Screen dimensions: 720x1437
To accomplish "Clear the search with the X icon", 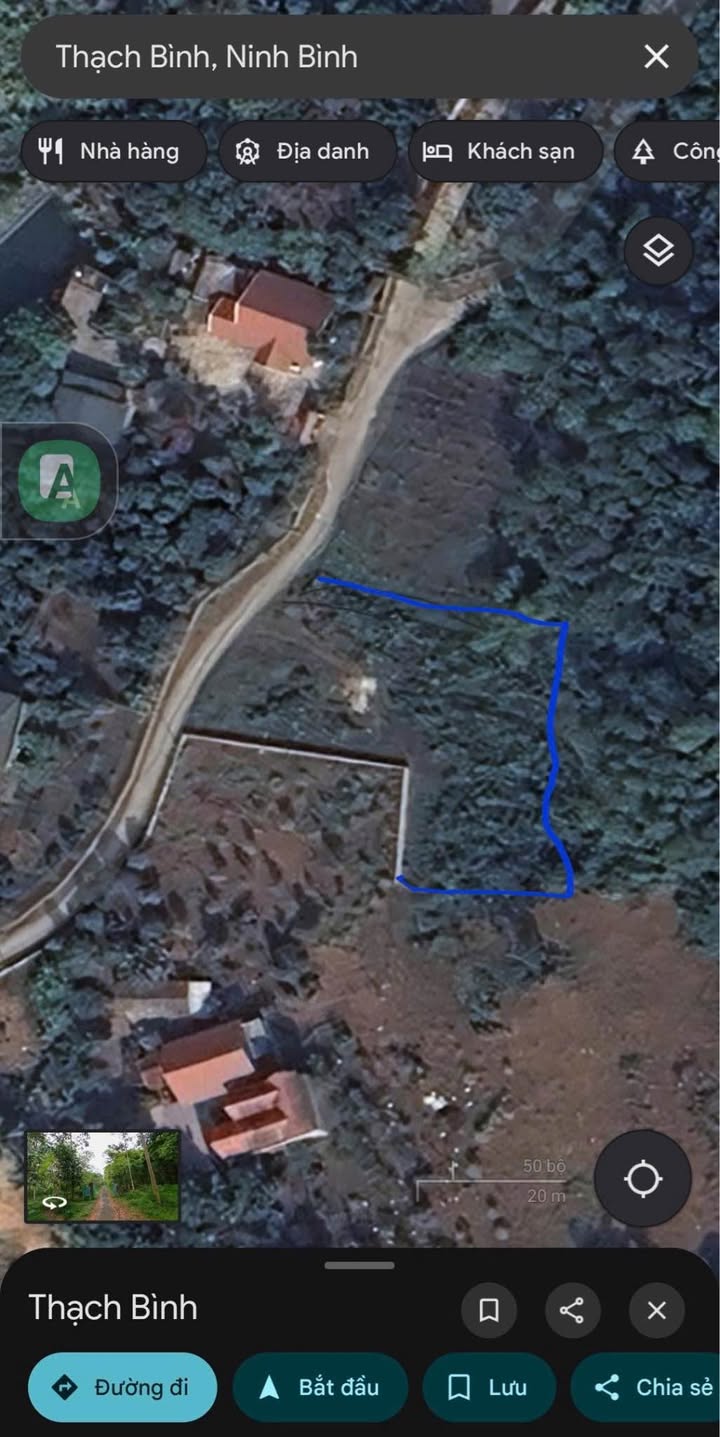I will [x=656, y=56].
